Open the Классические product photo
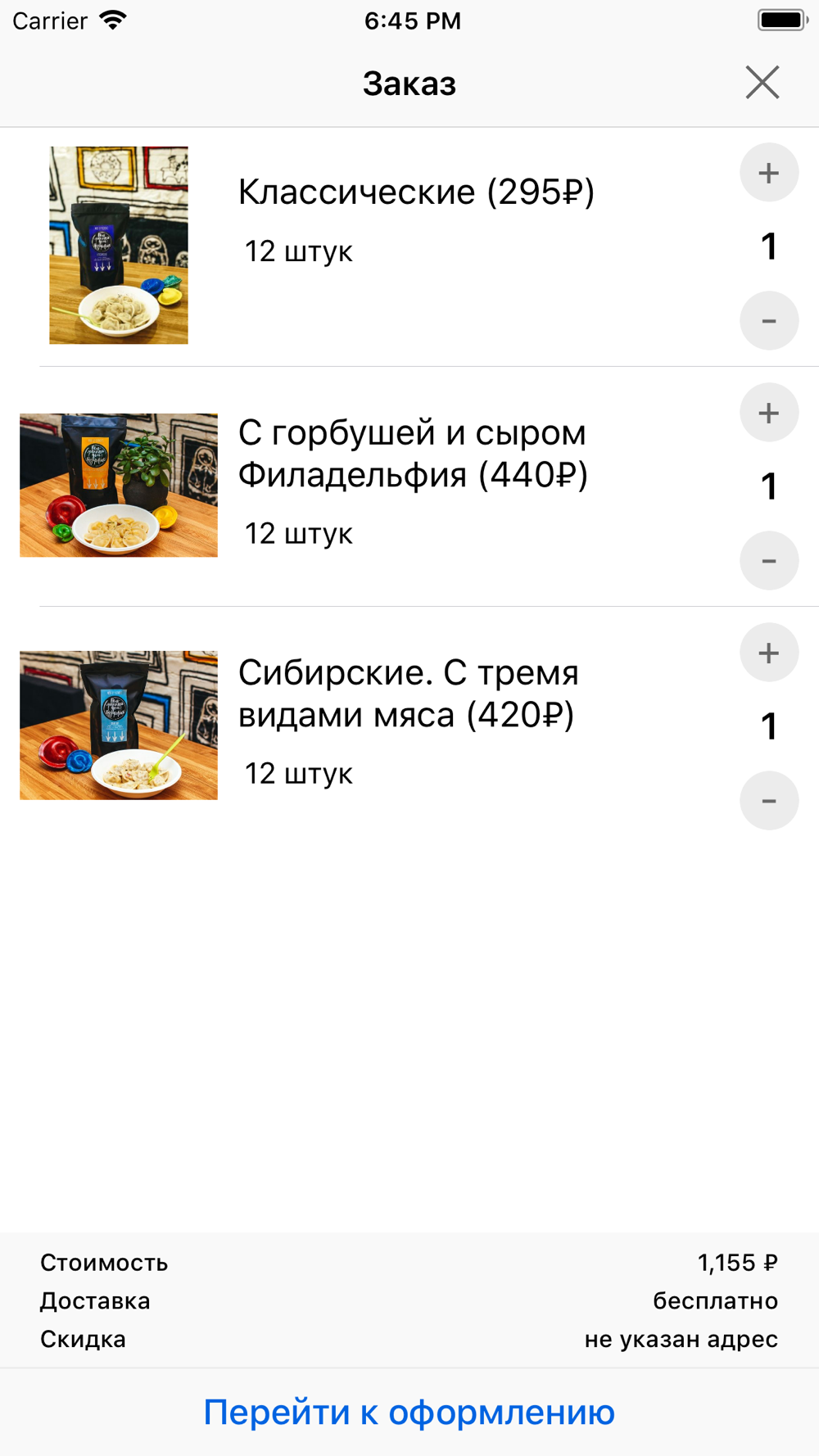 [x=119, y=246]
